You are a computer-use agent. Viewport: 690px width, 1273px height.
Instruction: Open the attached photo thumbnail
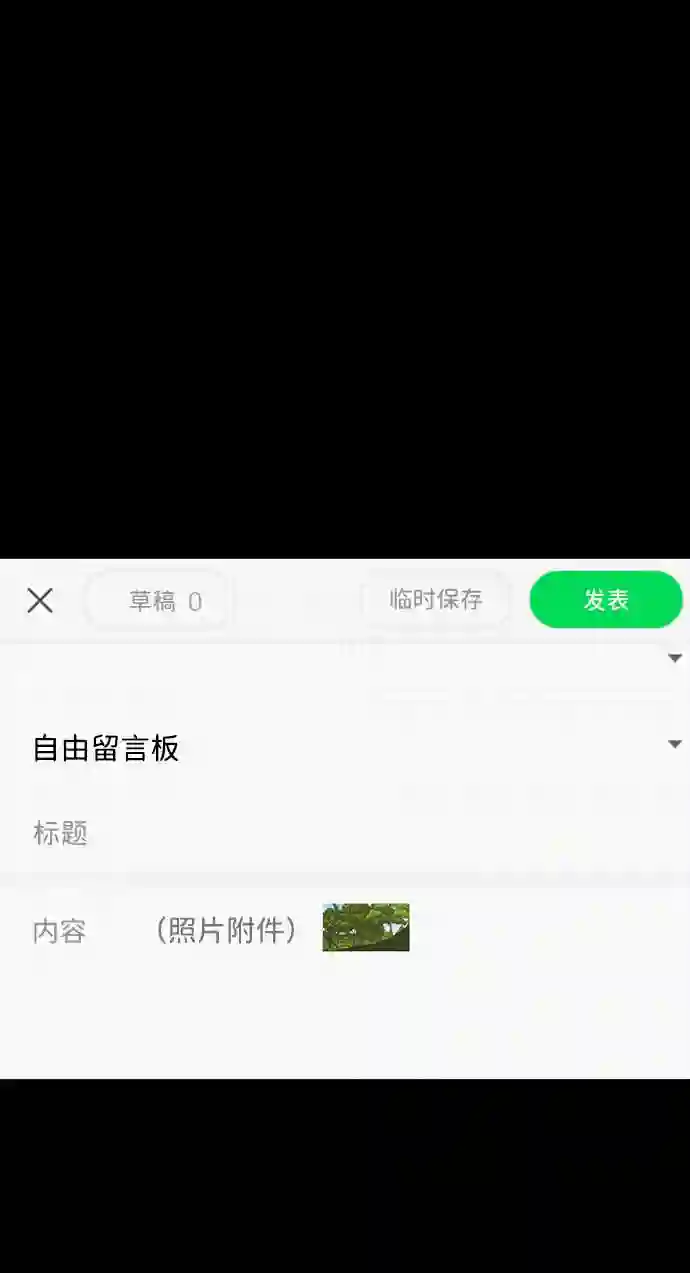366,927
